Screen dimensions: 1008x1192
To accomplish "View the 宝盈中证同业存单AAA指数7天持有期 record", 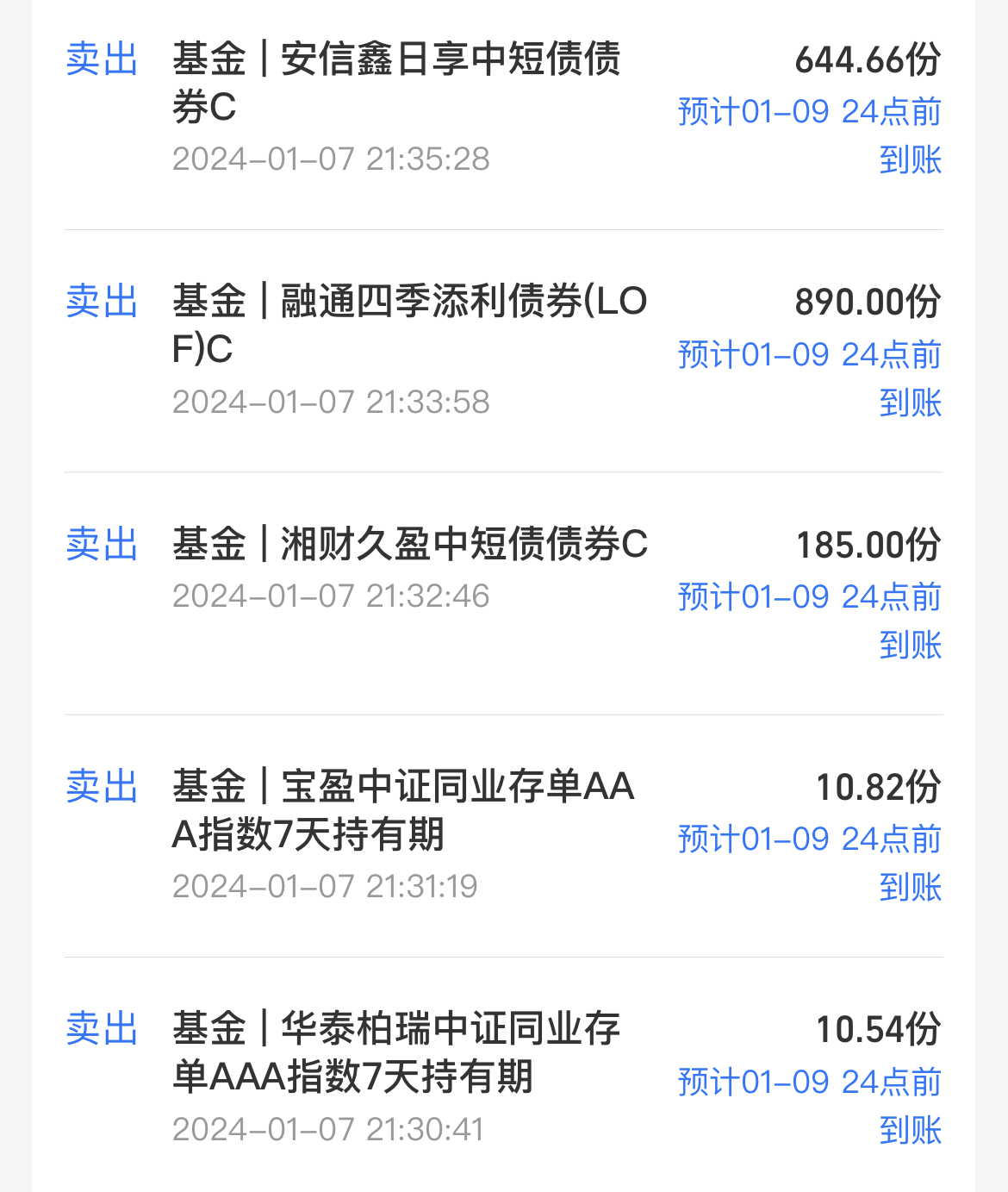I will (403, 810).
